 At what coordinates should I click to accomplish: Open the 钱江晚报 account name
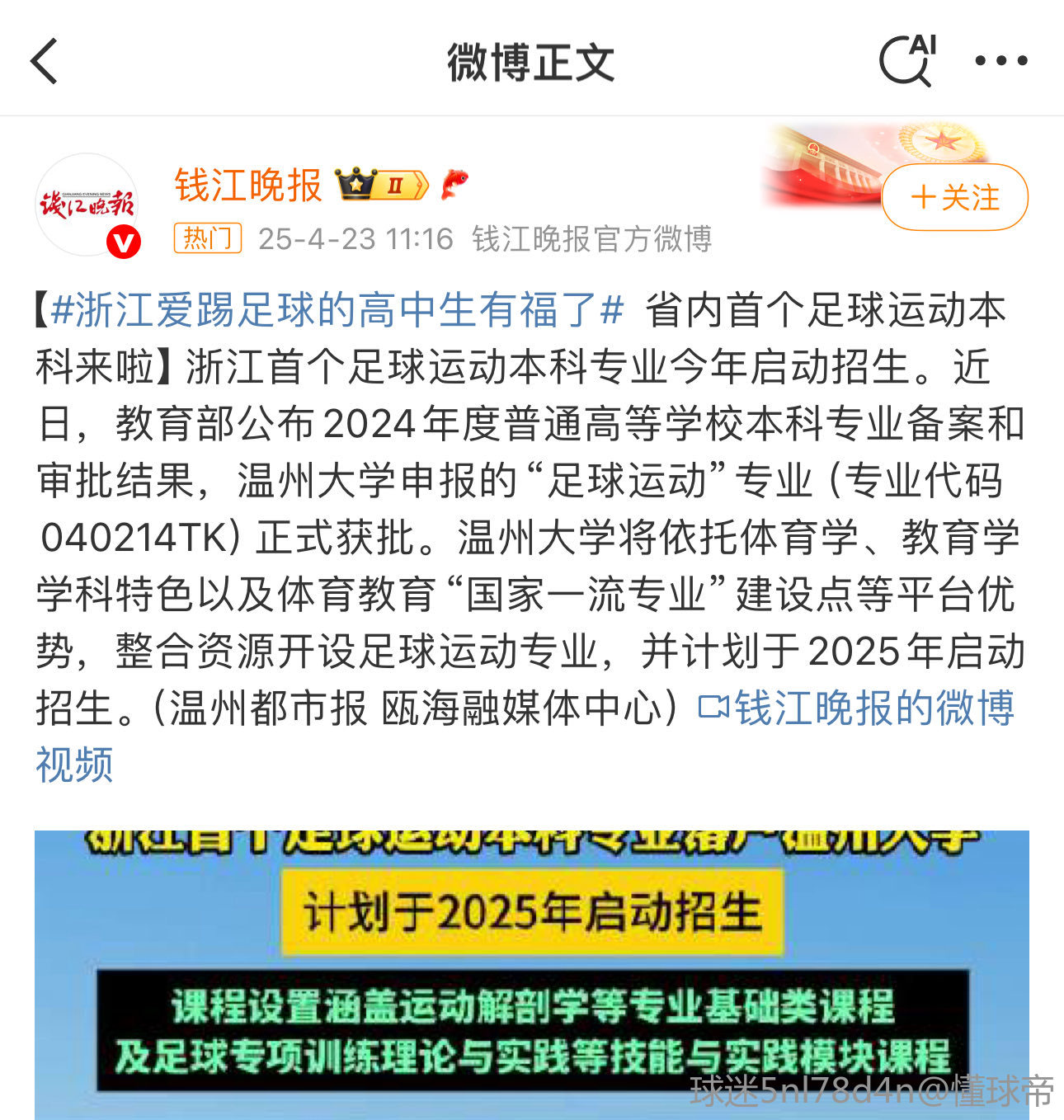pos(248,185)
